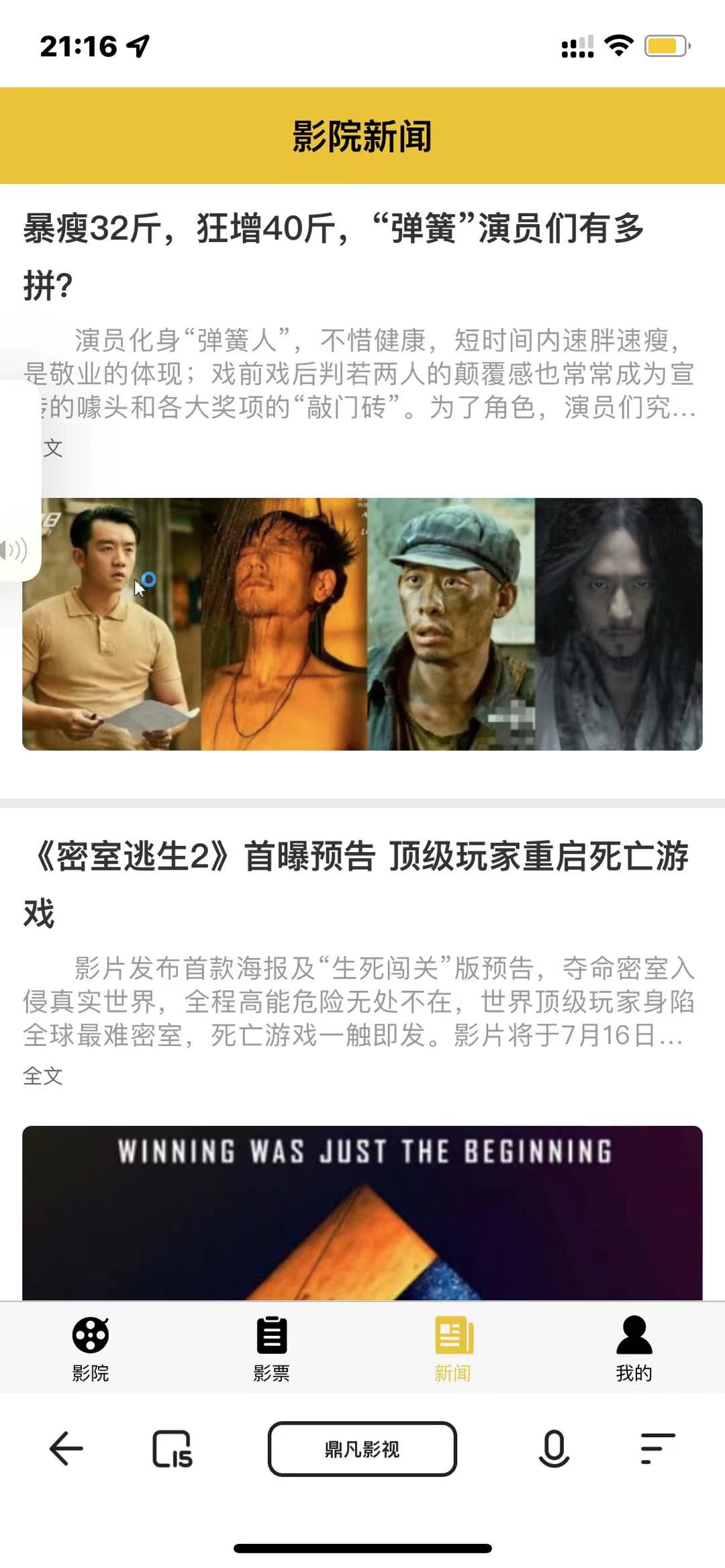Open the browser menu icon
The height and width of the screenshot is (1568, 725).
pos(657,1449)
